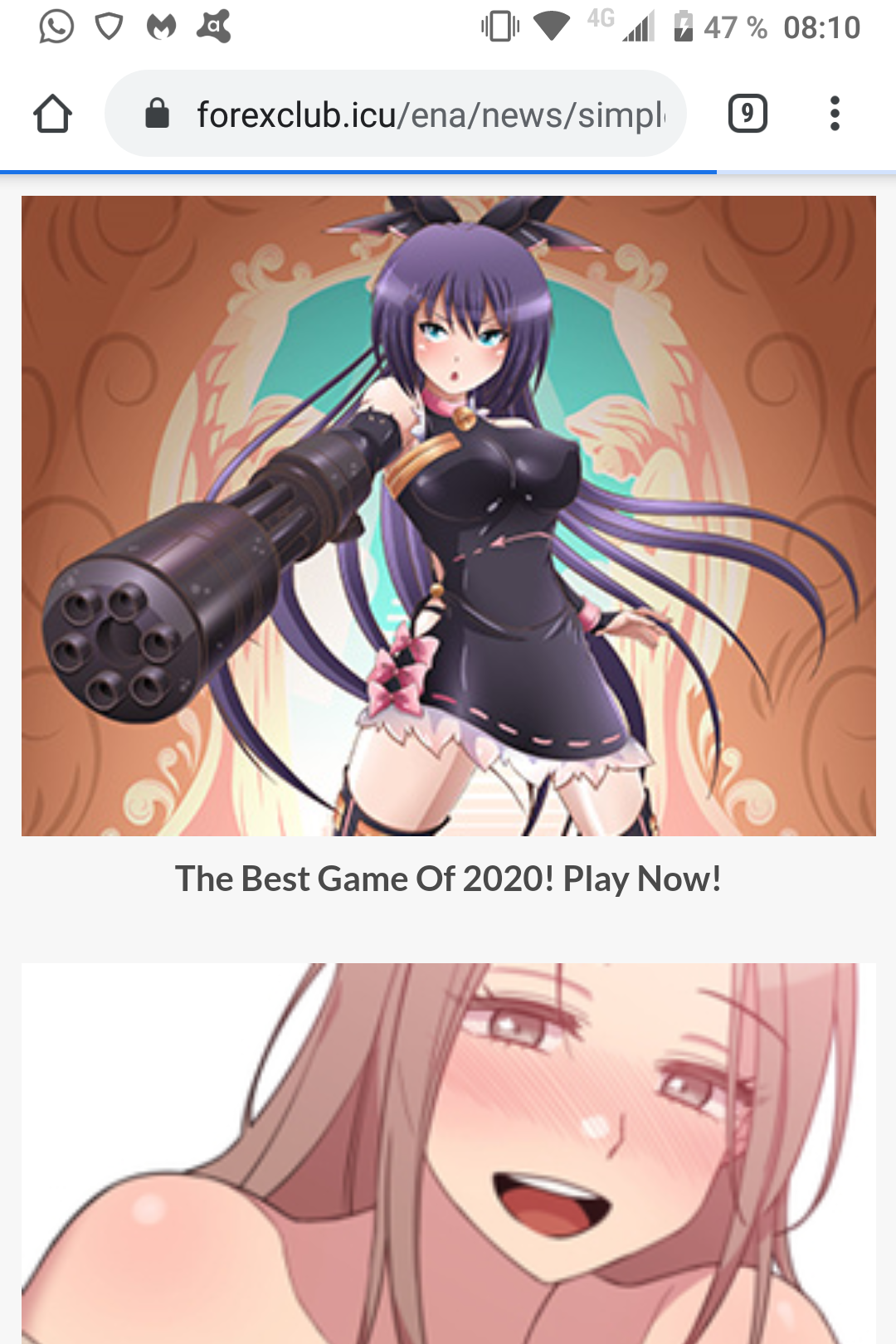Image resolution: width=896 pixels, height=1344 pixels.
Task: Go to the browser home page
Action: click(x=52, y=114)
